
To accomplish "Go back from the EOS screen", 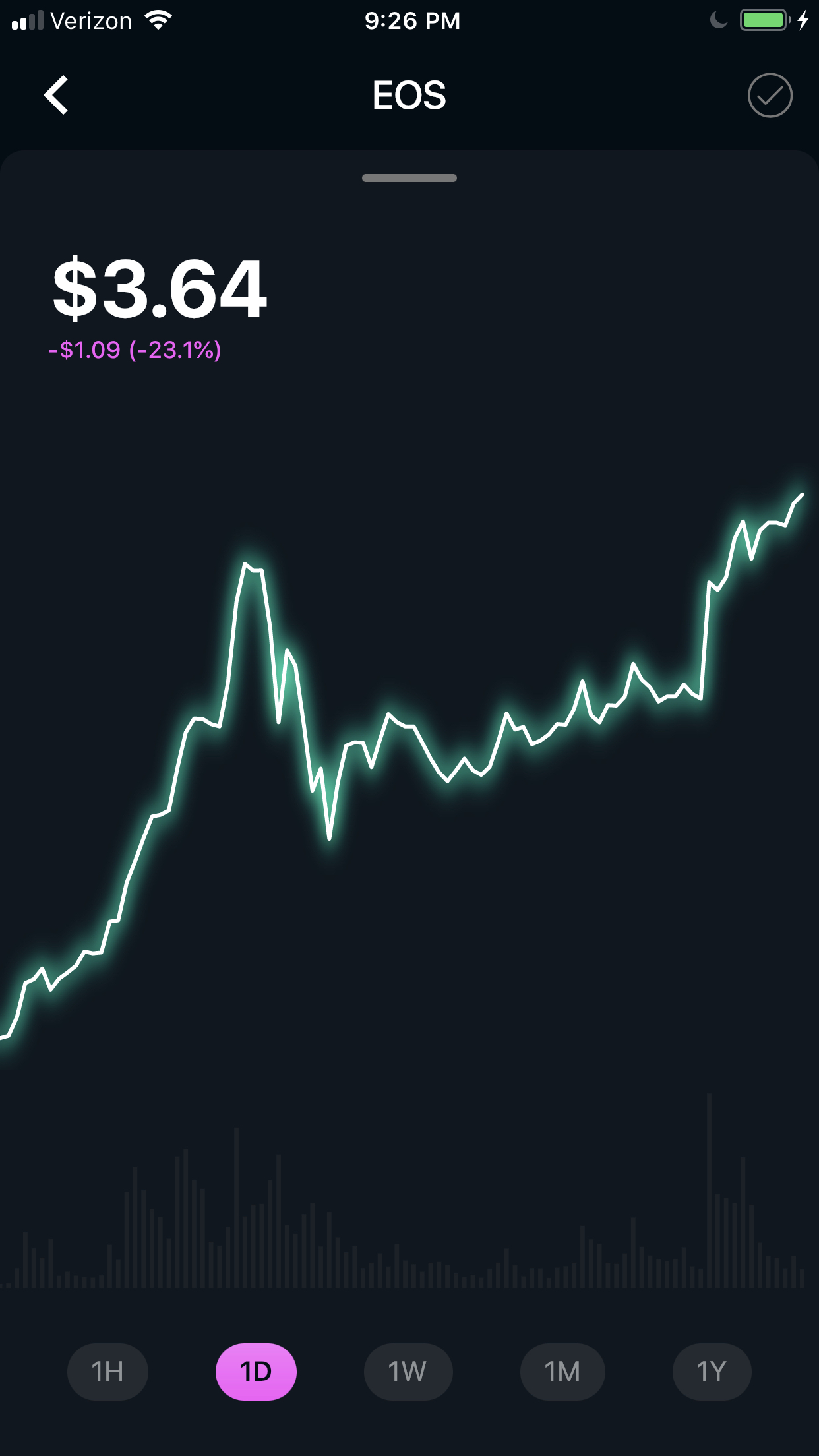I will [x=57, y=96].
